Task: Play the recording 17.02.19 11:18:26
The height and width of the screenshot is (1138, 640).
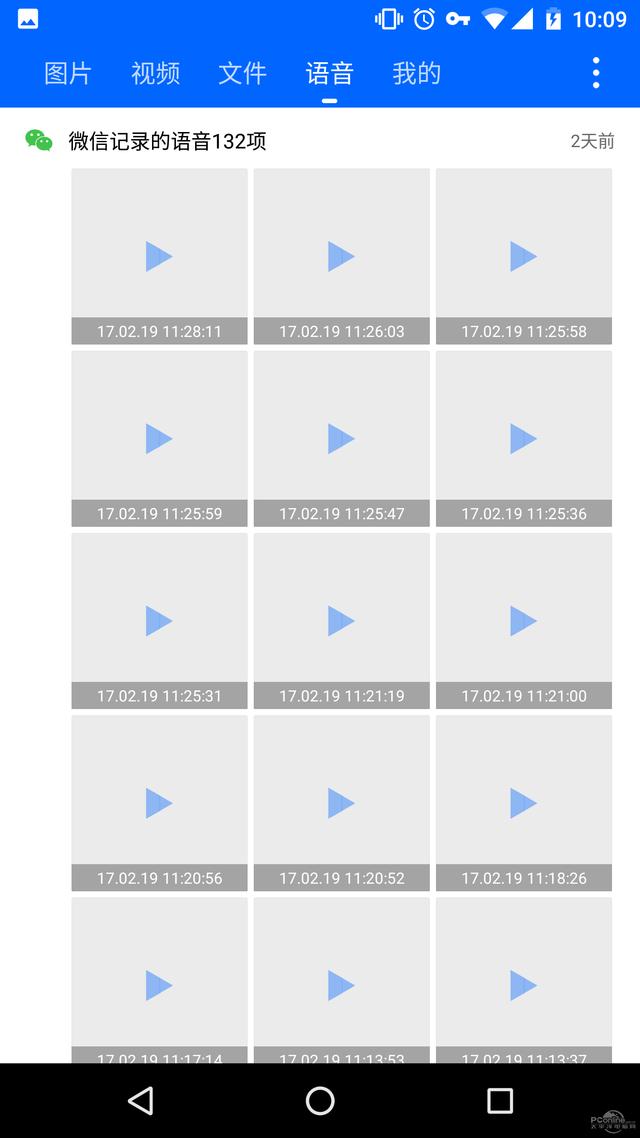Action: point(524,803)
